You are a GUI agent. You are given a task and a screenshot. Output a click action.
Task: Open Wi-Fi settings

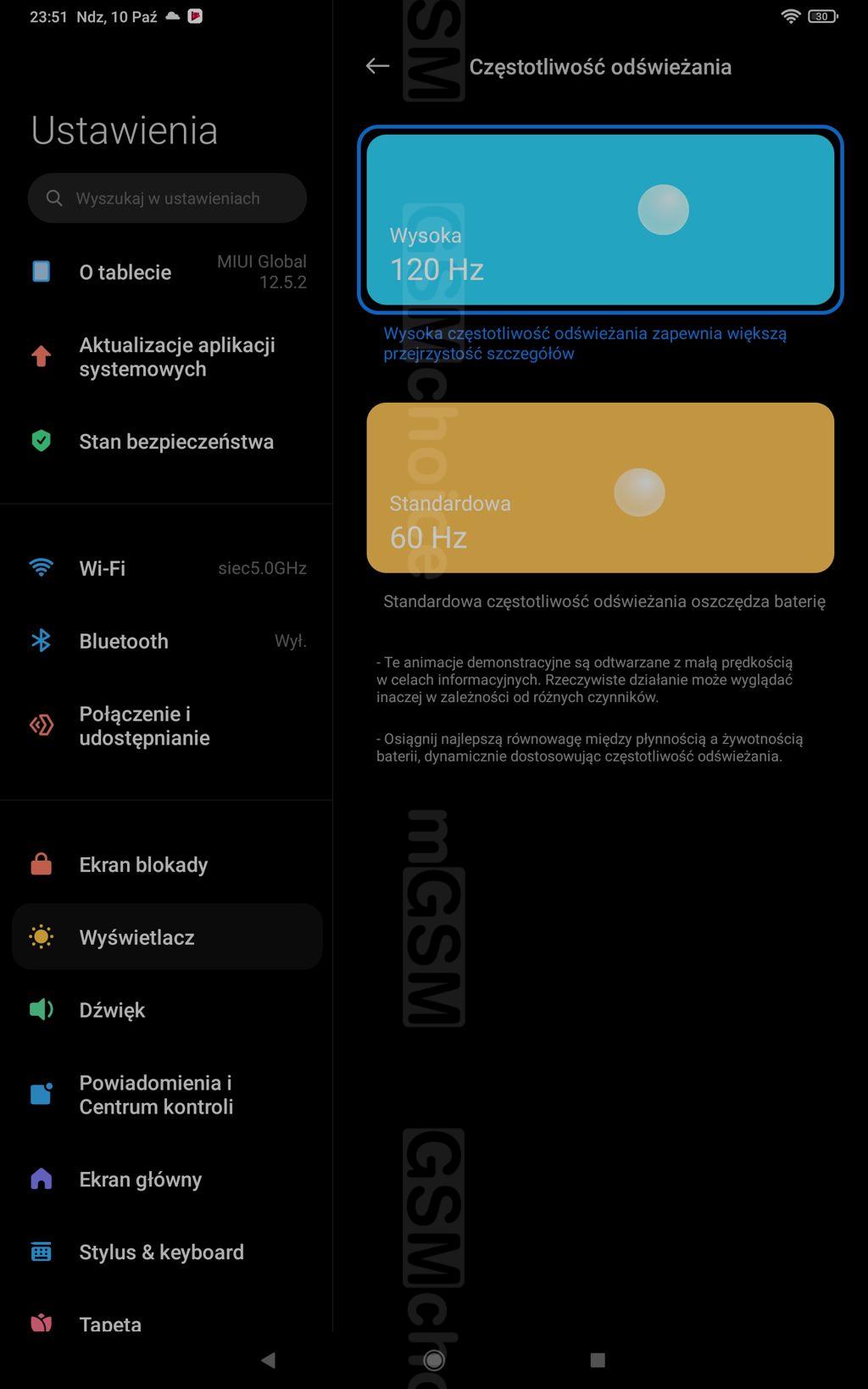pos(167,568)
